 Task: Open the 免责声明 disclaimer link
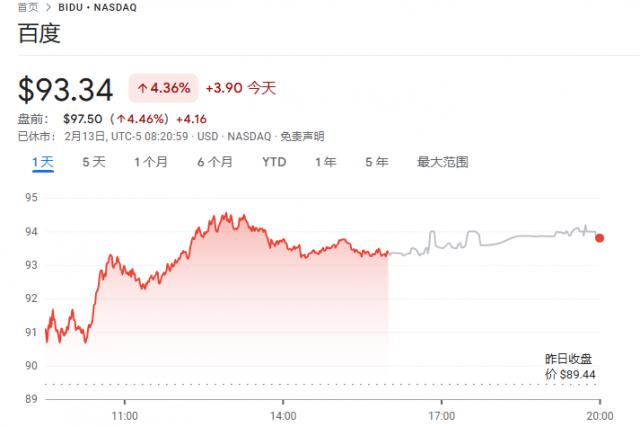(x=302, y=136)
